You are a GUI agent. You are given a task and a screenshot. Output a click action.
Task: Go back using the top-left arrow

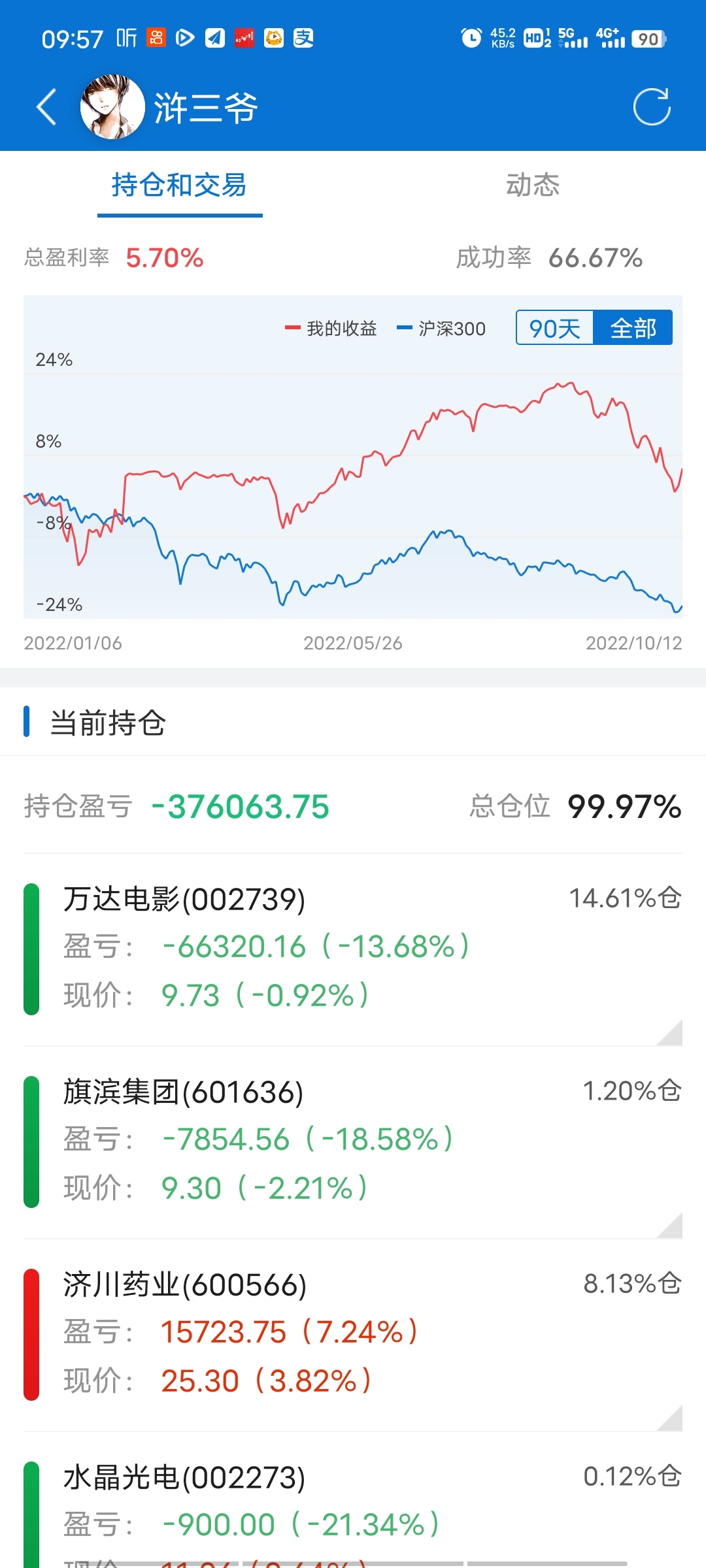click(47, 107)
